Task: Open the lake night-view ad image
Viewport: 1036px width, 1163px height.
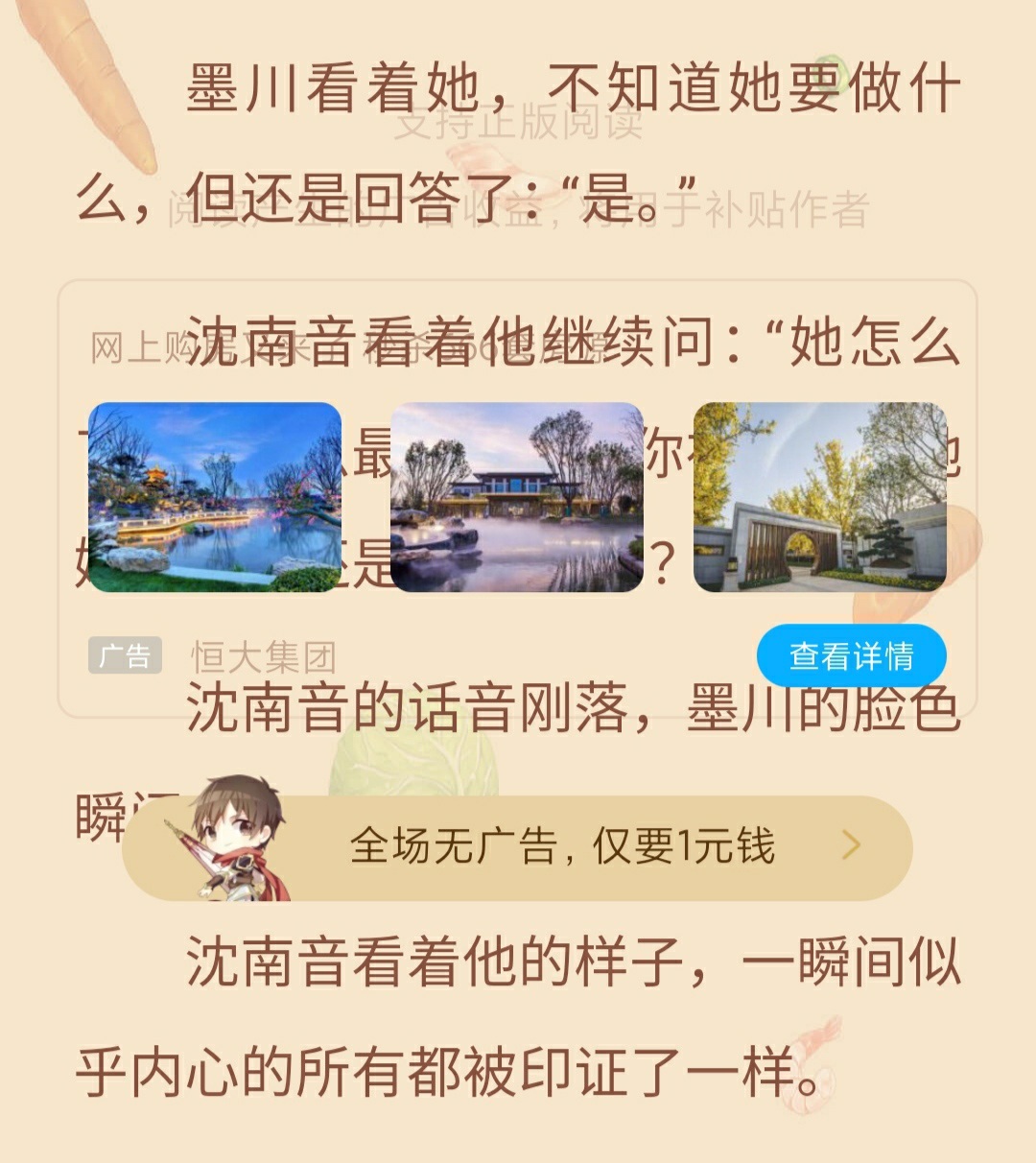Action: [215, 496]
